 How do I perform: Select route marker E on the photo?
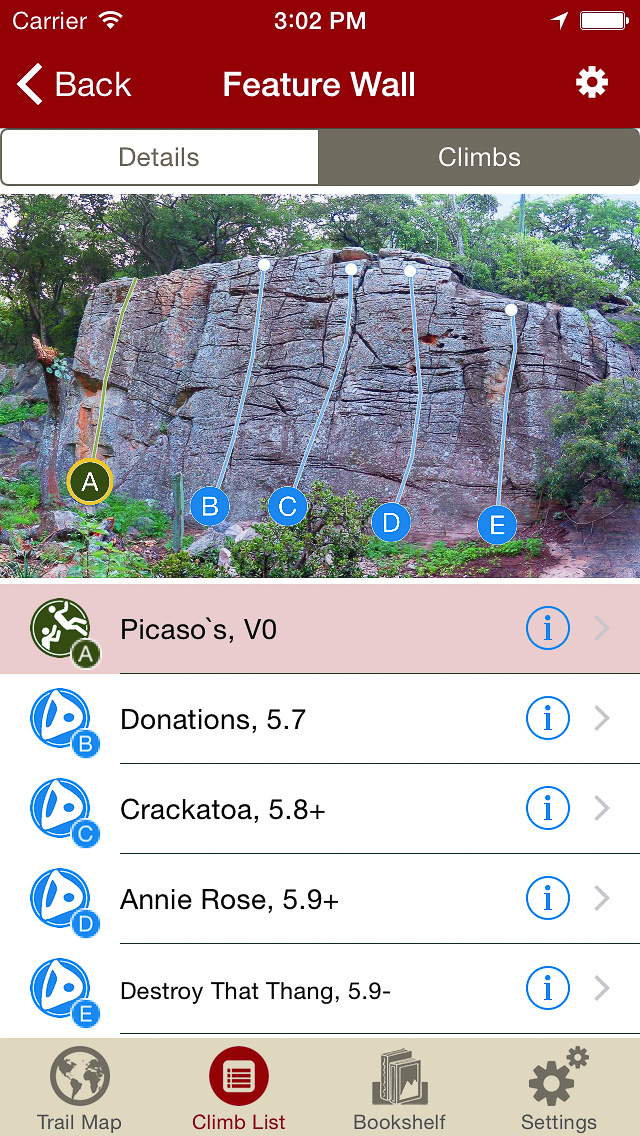(x=497, y=524)
